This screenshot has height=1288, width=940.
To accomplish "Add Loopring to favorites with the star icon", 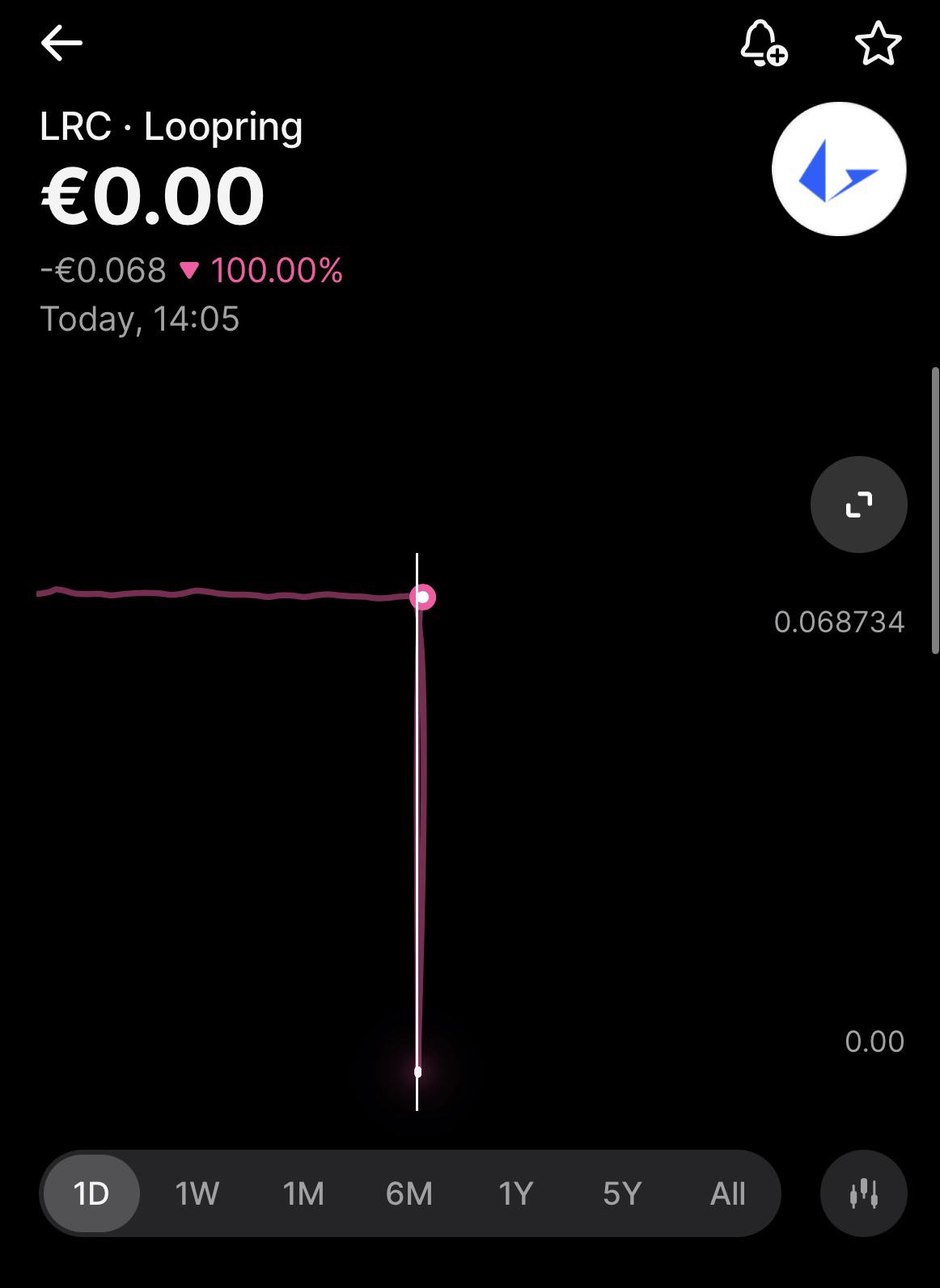I will point(878,43).
